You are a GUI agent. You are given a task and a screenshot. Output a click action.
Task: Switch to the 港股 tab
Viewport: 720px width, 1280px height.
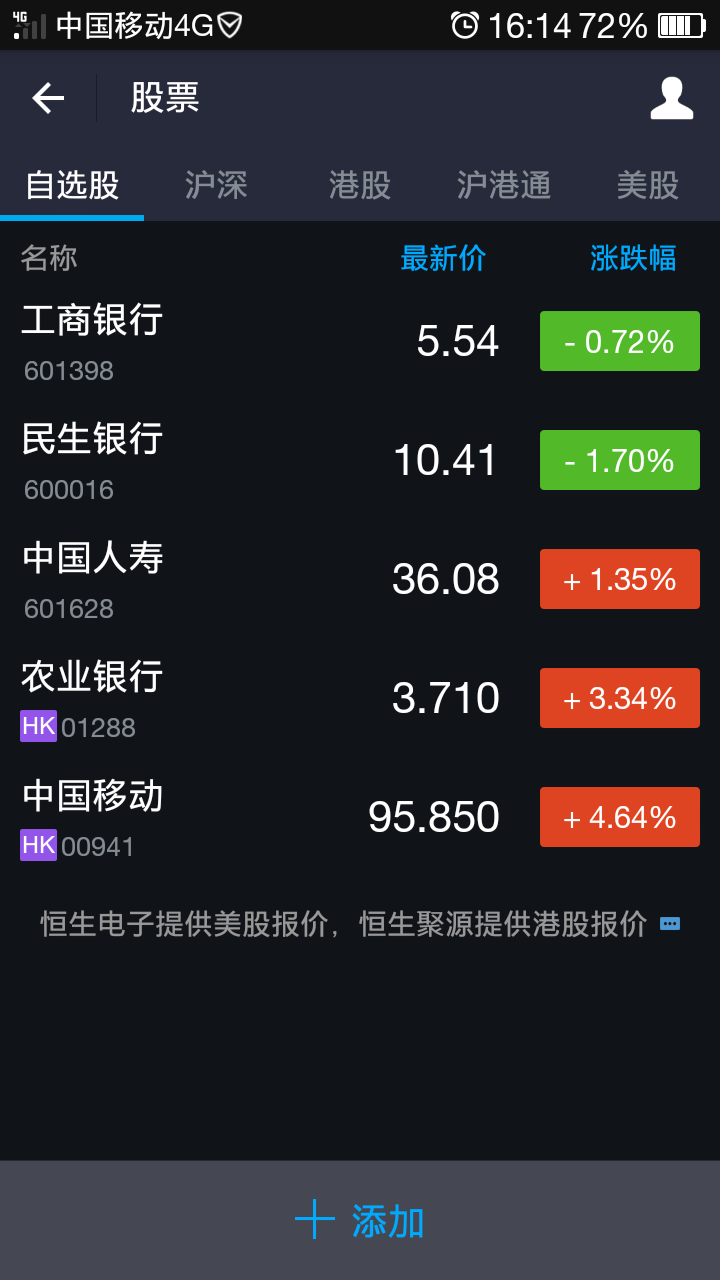click(x=360, y=185)
